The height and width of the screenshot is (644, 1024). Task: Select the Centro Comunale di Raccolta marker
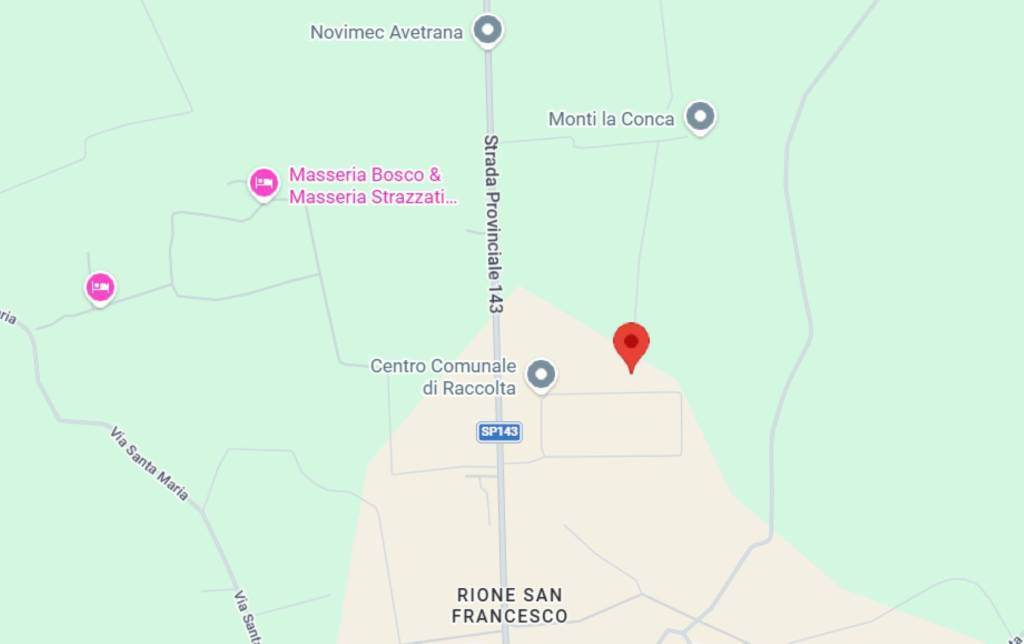541,374
